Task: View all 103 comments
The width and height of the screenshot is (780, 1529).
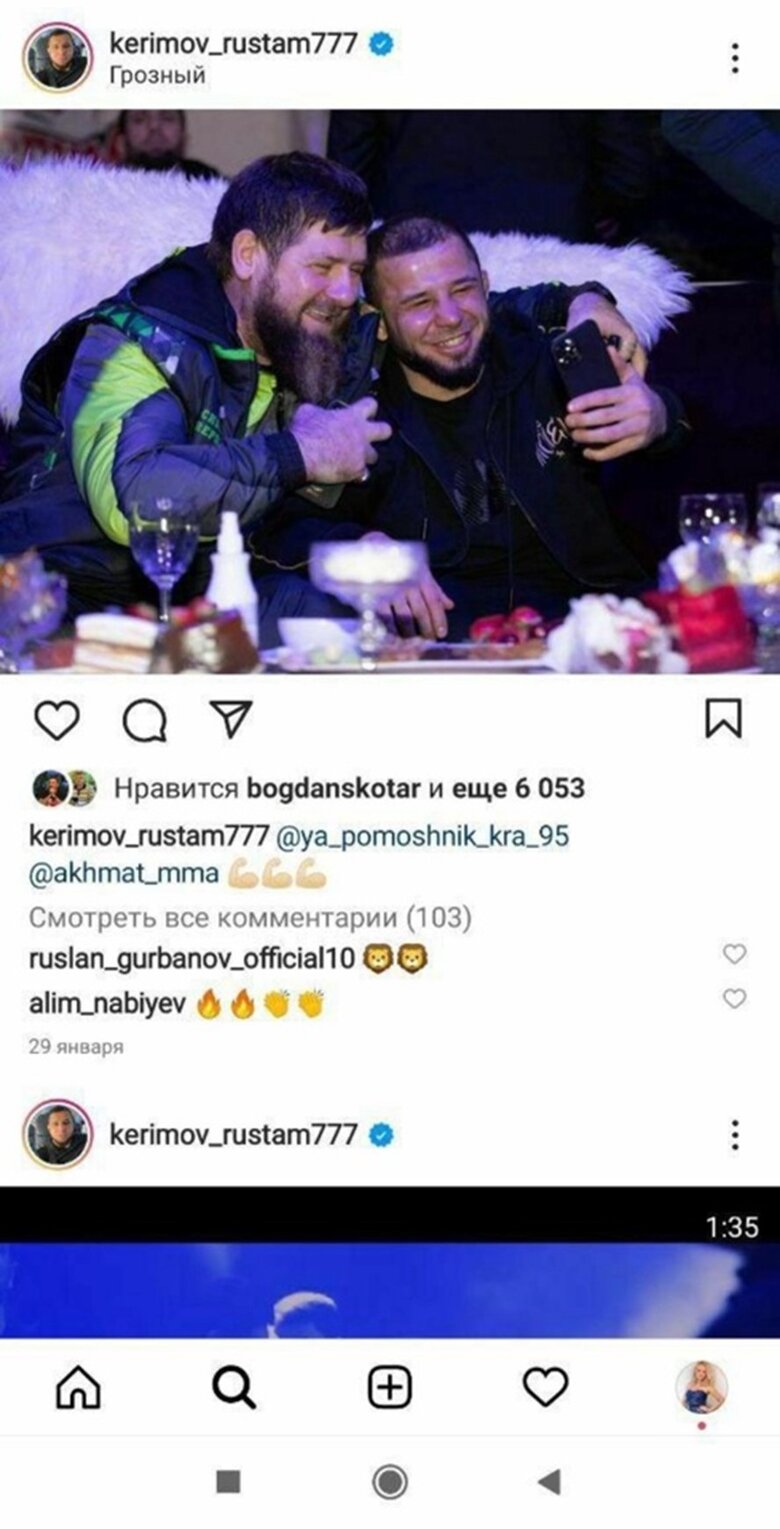Action: (x=250, y=917)
